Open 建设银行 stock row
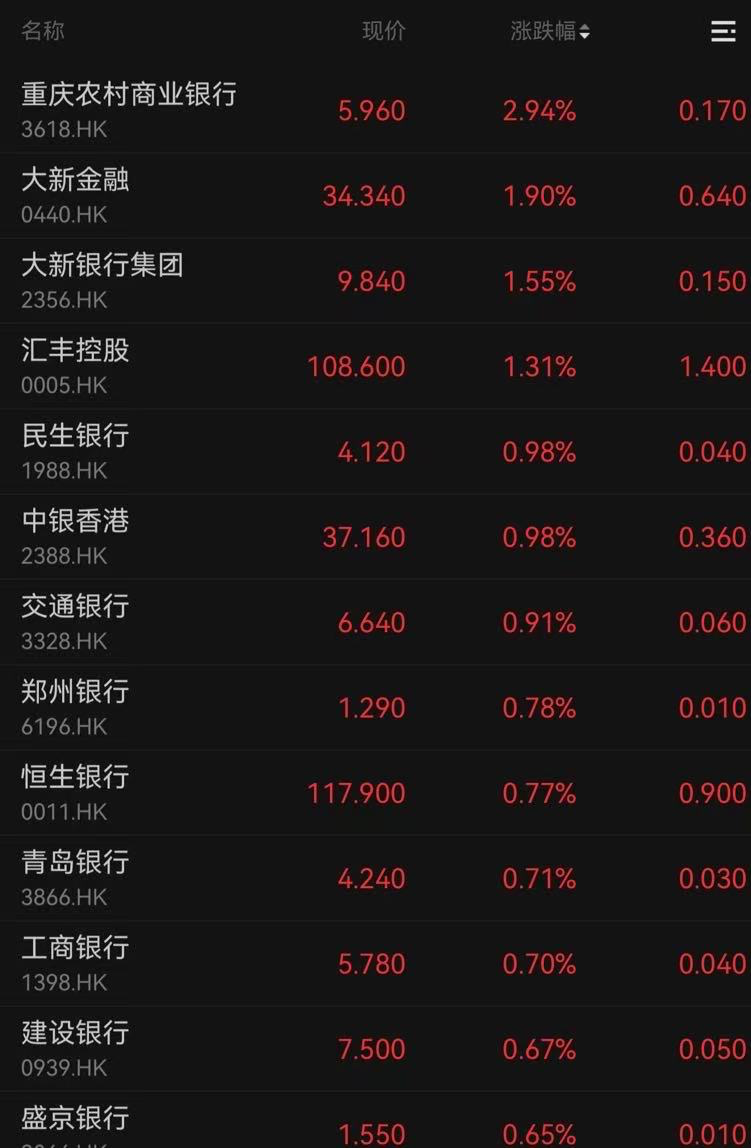This screenshot has height=1148, width=751. [x=76, y=1048]
